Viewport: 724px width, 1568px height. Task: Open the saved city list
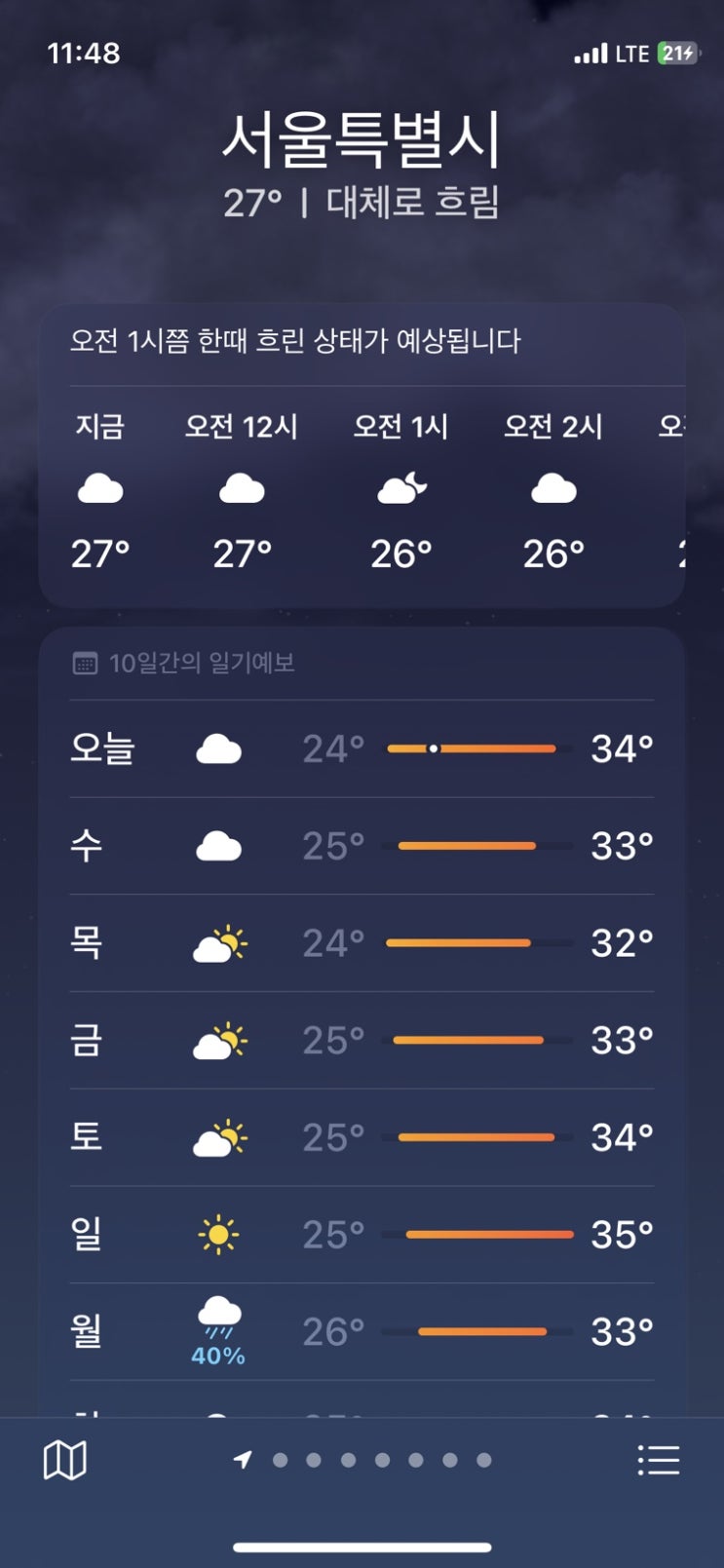659,1460
